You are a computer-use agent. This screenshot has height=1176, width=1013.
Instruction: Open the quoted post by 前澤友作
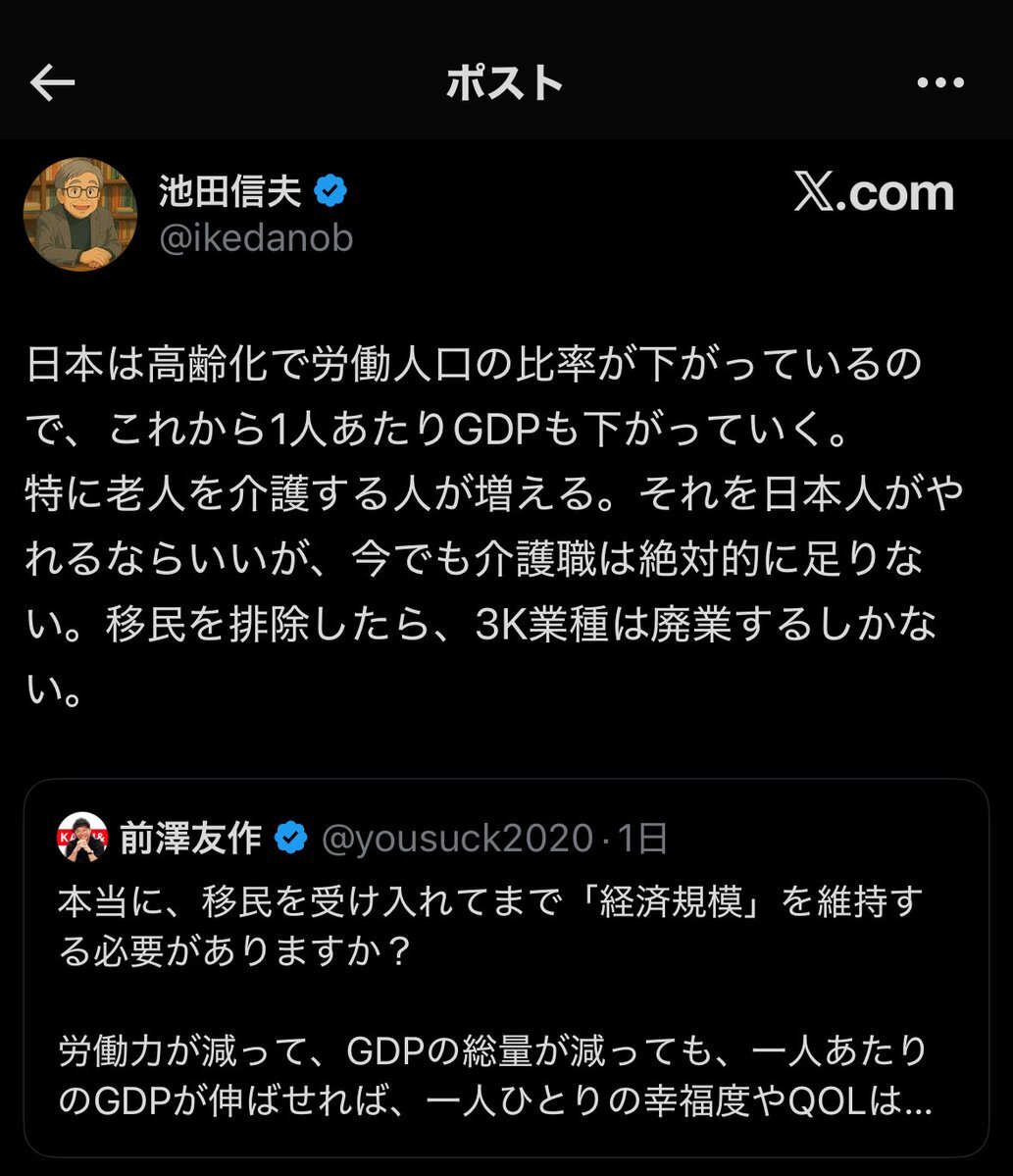[506, 968]
